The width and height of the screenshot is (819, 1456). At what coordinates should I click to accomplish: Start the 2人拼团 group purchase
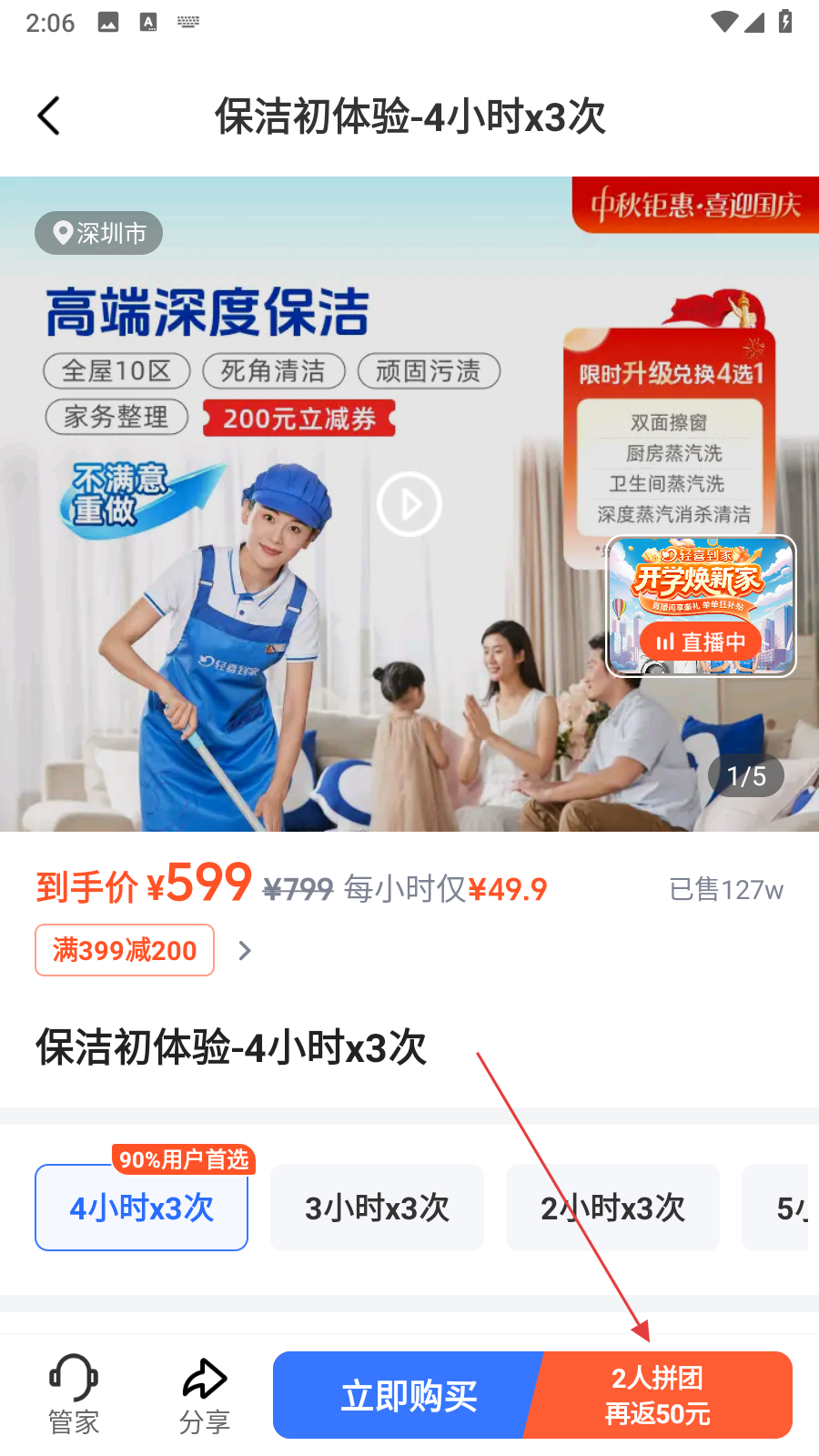click(659, 1395)
